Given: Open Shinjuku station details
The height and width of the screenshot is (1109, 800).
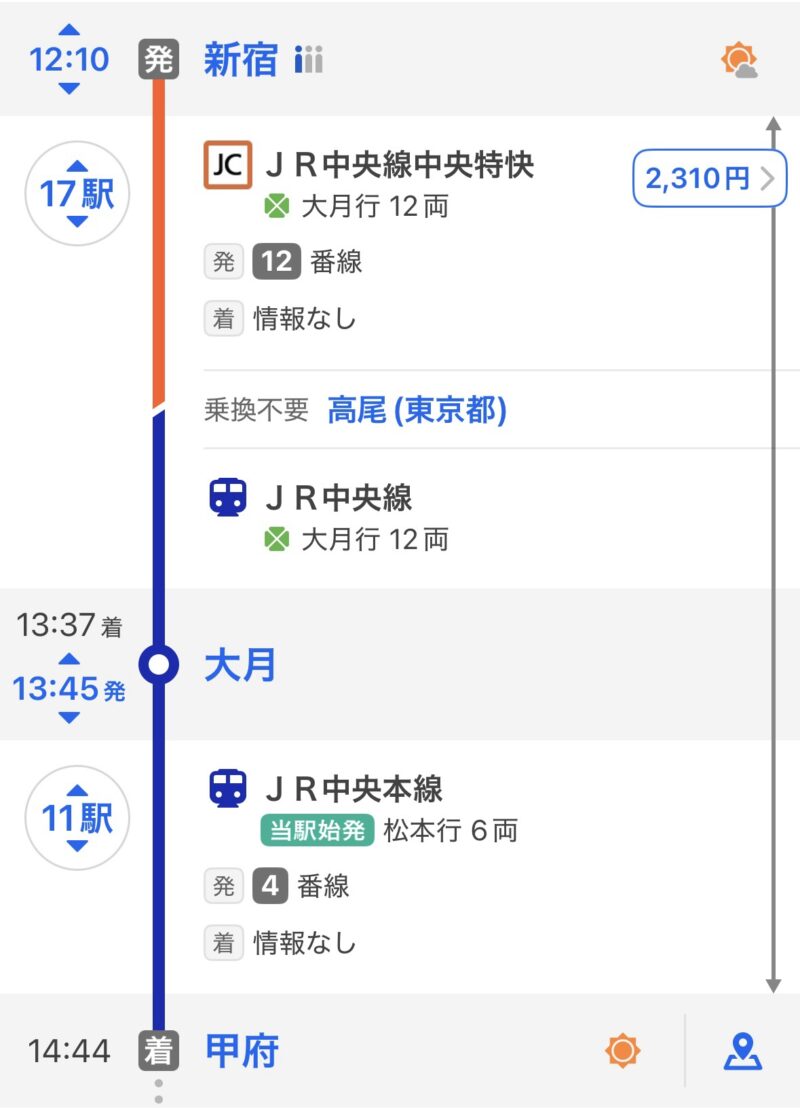Looking at the screenshot, I should pos(240,60).
